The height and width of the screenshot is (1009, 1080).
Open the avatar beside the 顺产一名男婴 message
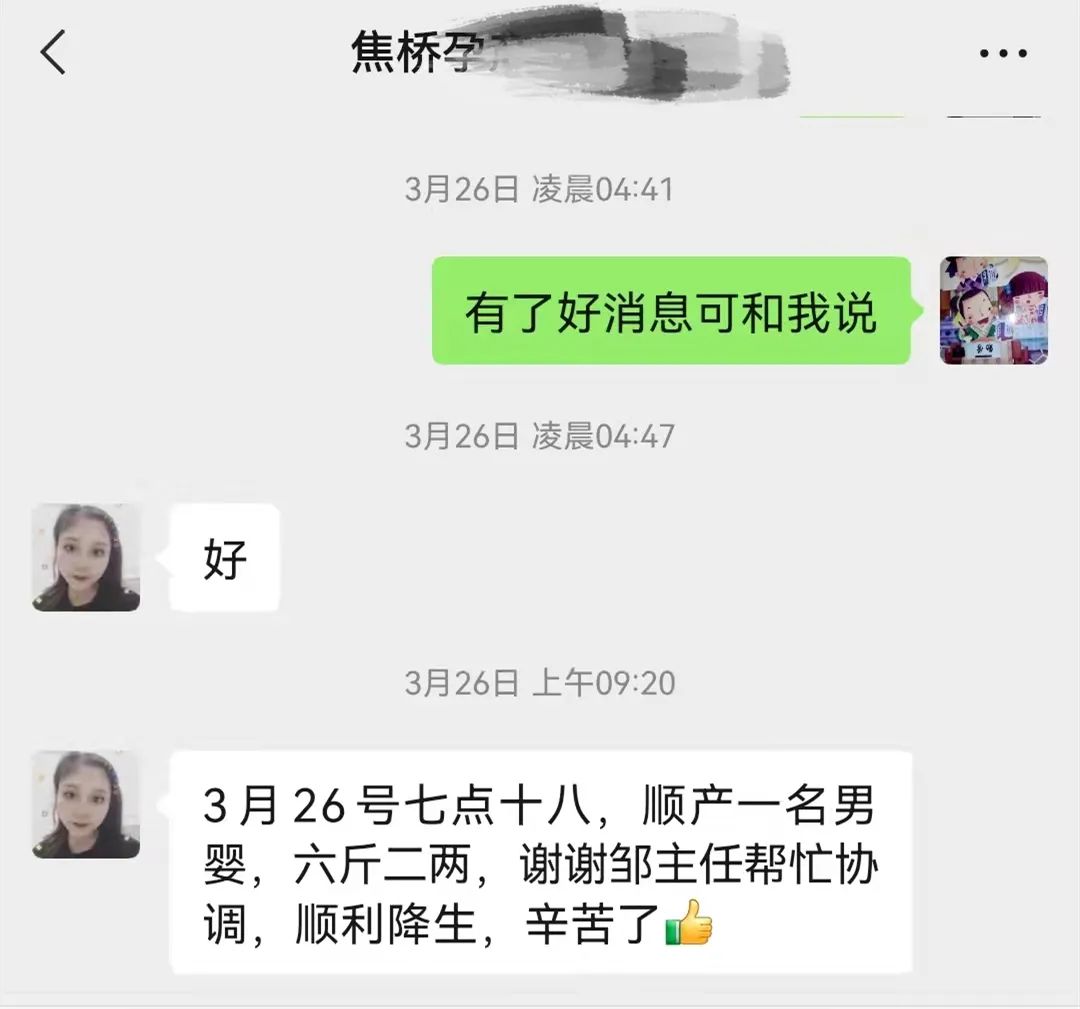(x=86, y=804)
